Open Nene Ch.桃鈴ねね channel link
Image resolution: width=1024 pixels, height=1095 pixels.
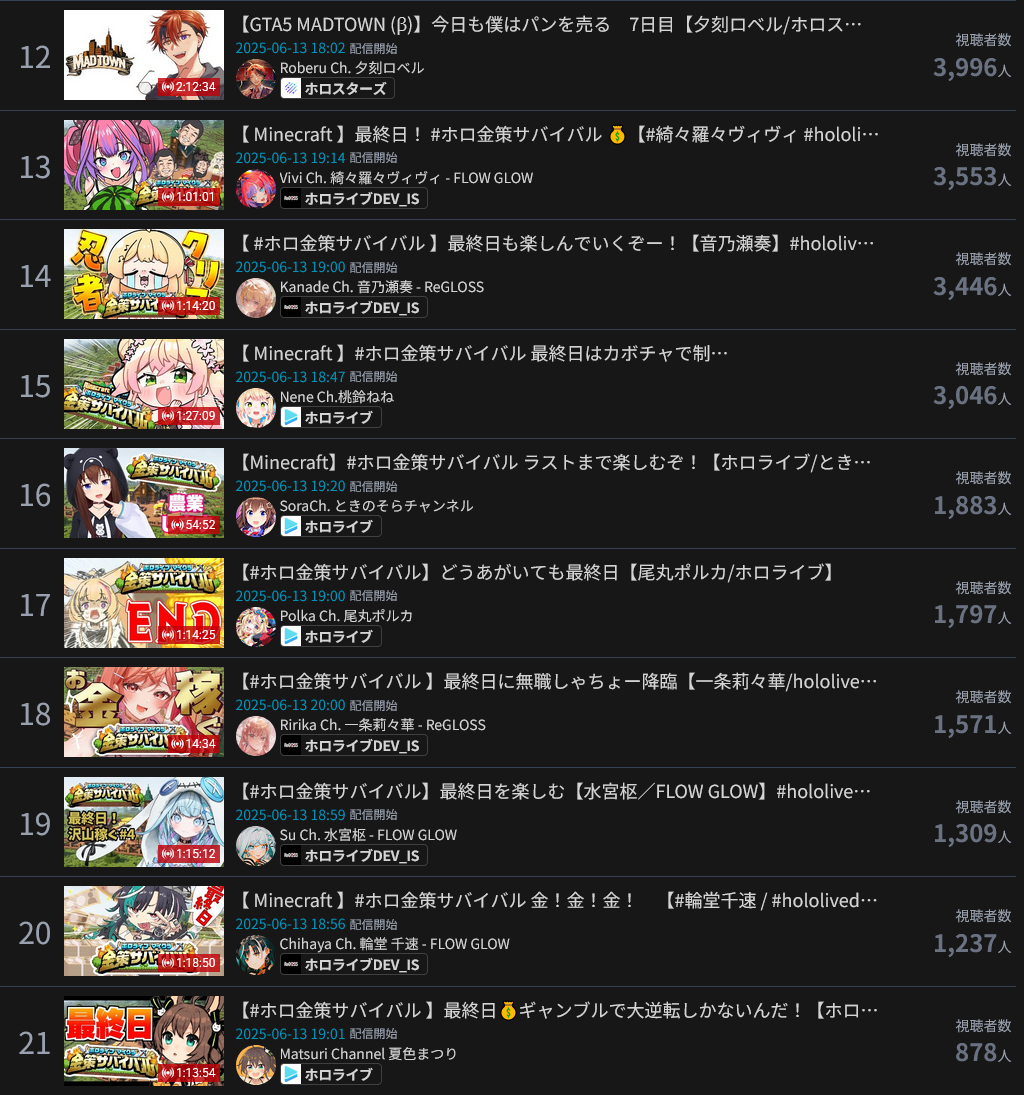pos(336,397)
